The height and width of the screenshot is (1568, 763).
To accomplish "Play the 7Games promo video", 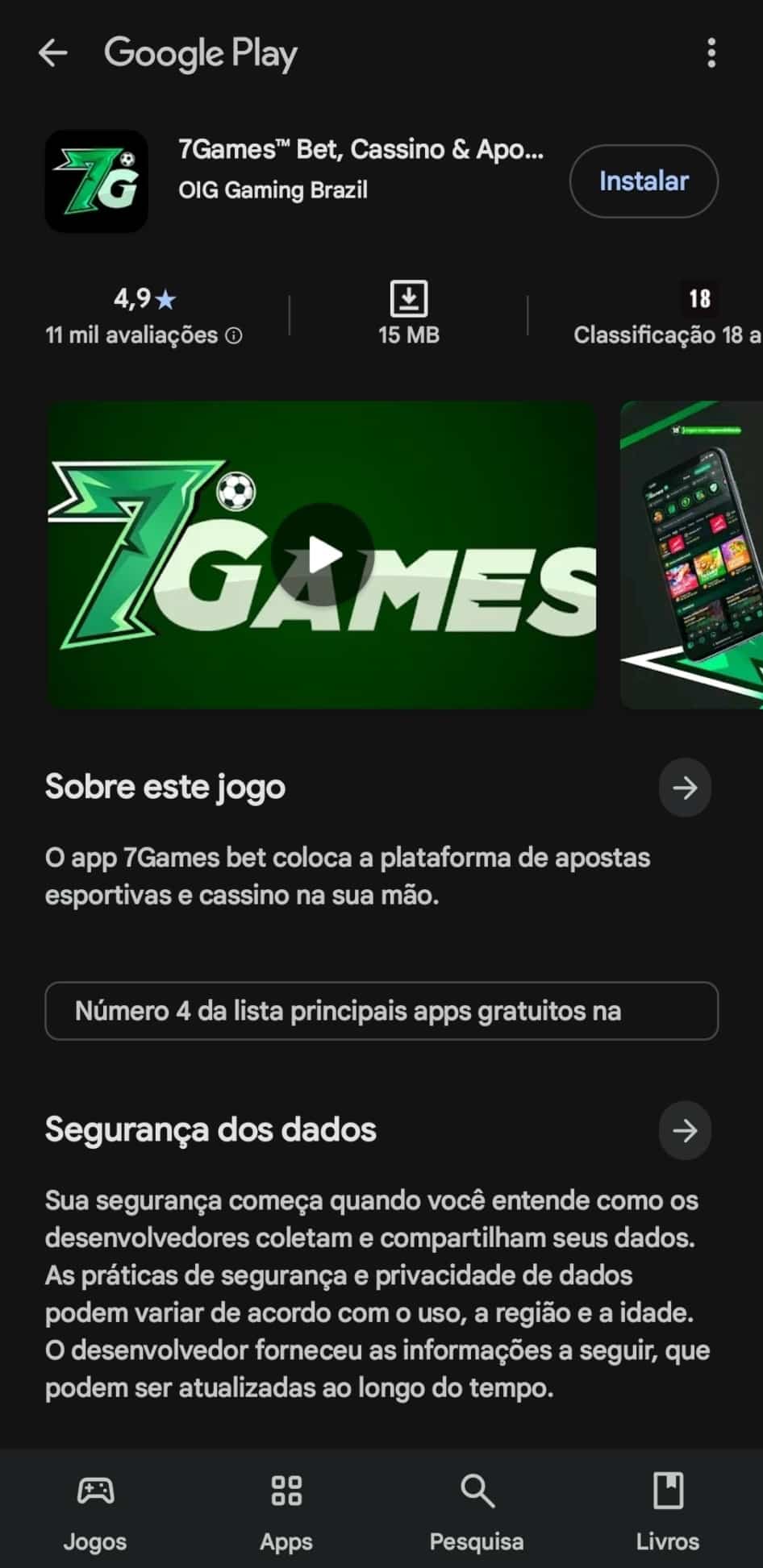I will [x=325, y=555].
